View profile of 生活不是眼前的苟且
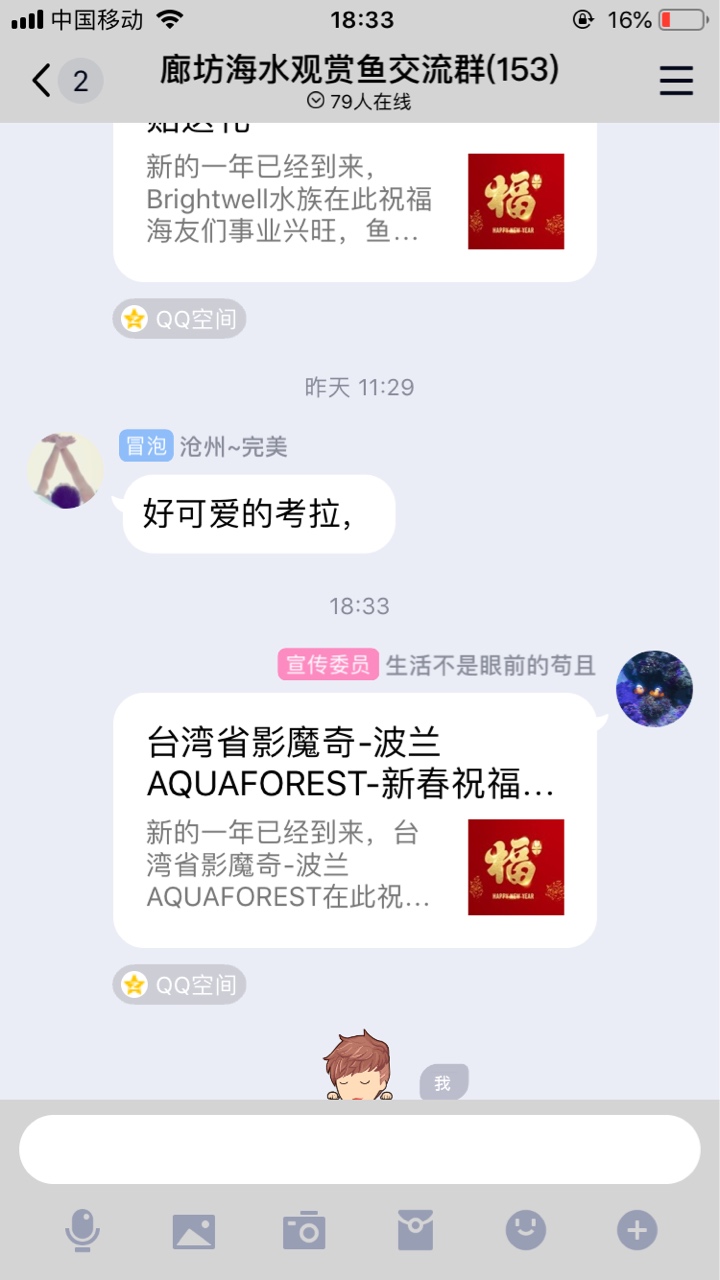This screenshot has height=1280, width=720. (654, 688)
